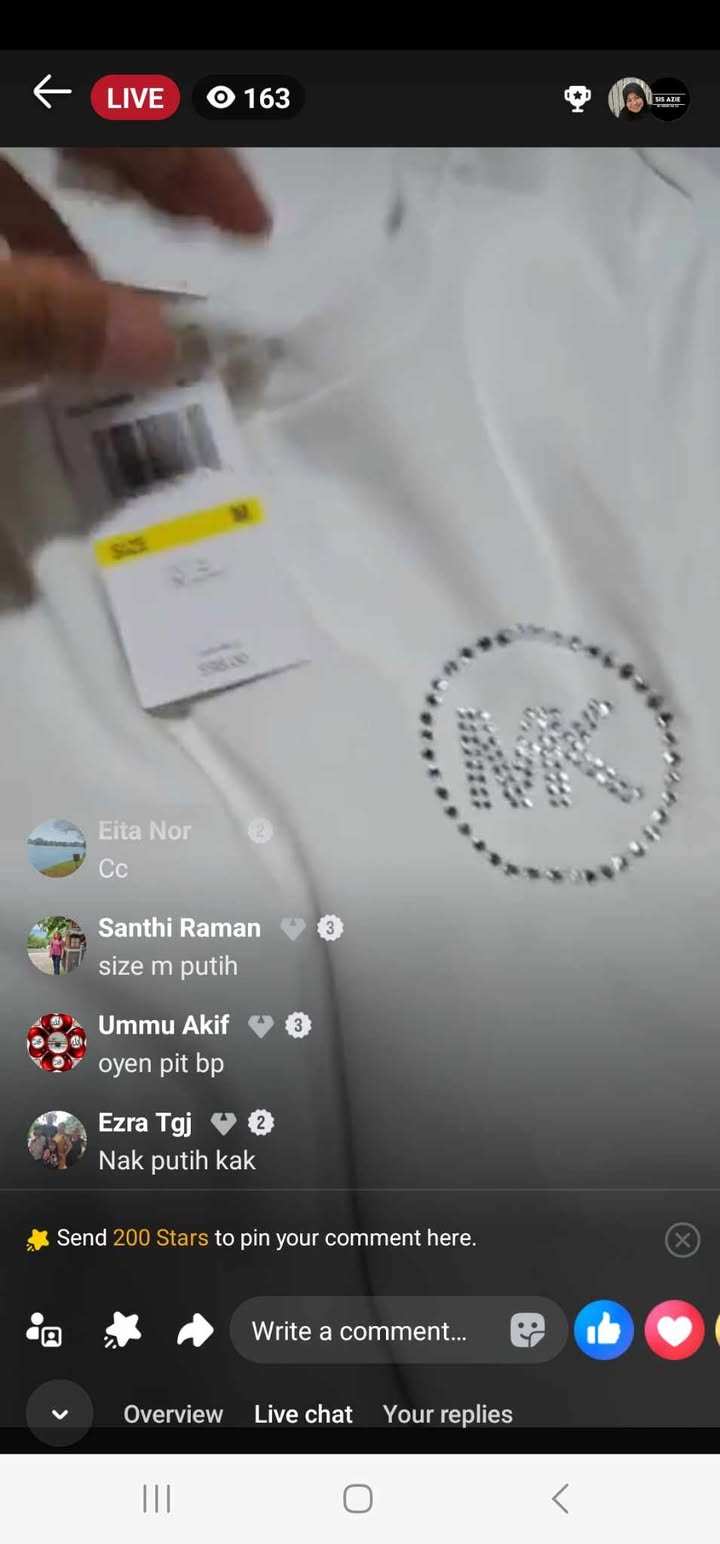Tap the system home button
The height and width of the screenshot is (1544, 720).
[x=358, y=1498]
